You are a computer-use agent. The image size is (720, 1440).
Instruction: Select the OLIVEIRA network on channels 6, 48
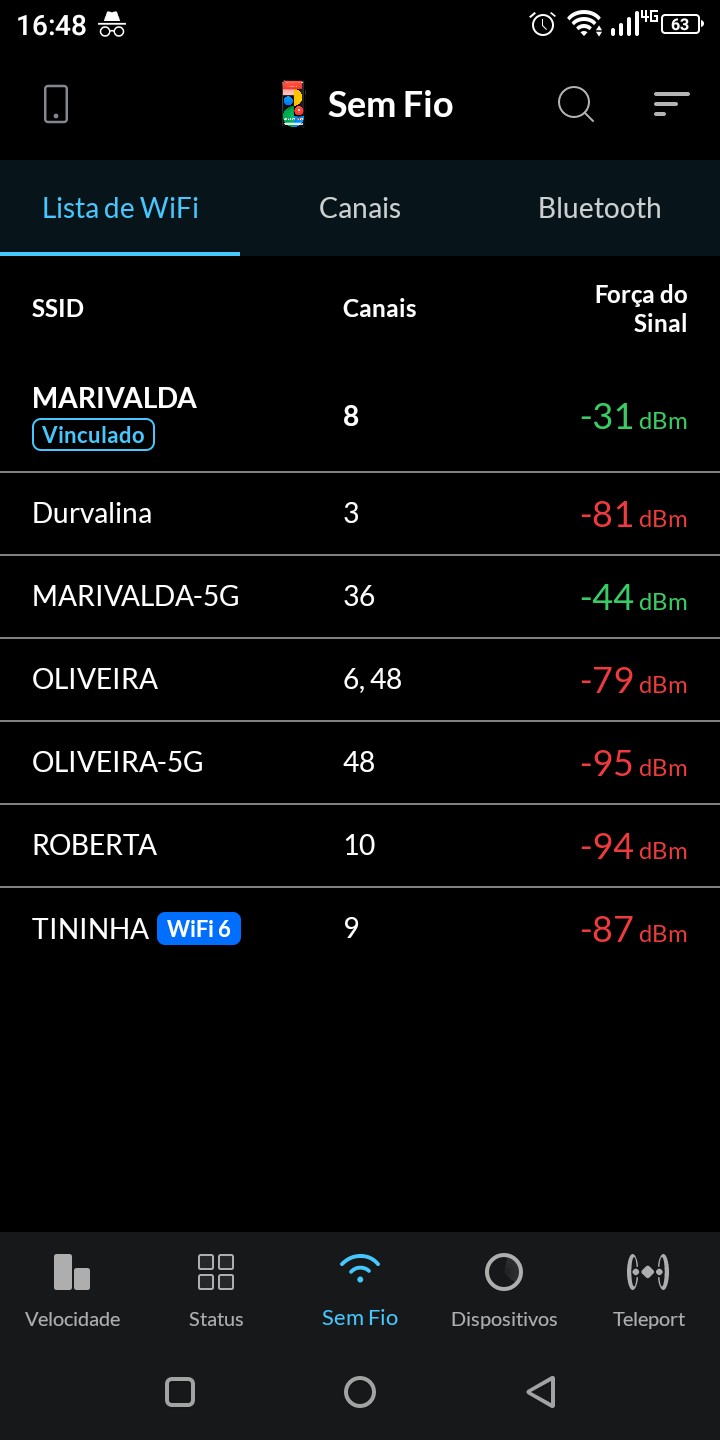tap(360, 680)
